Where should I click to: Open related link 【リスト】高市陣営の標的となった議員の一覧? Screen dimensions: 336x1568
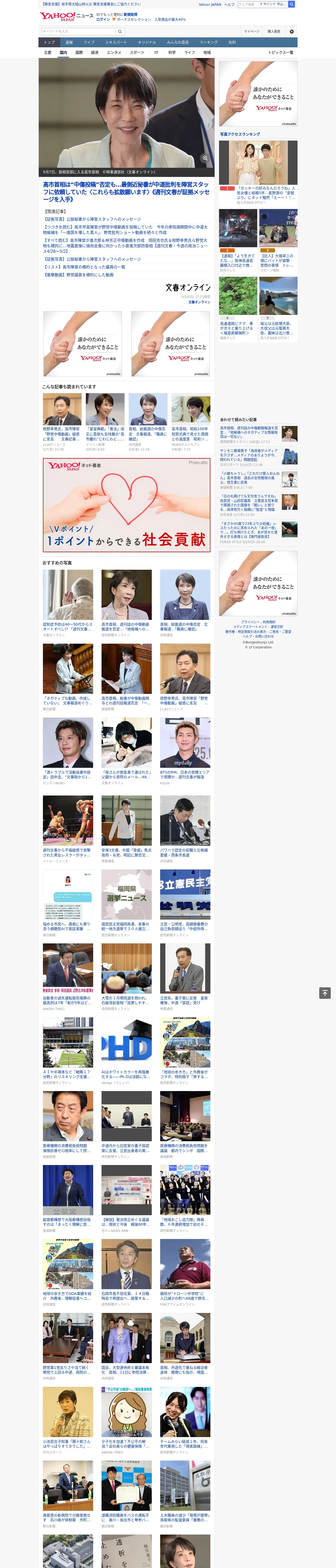[x=85, y=267]
